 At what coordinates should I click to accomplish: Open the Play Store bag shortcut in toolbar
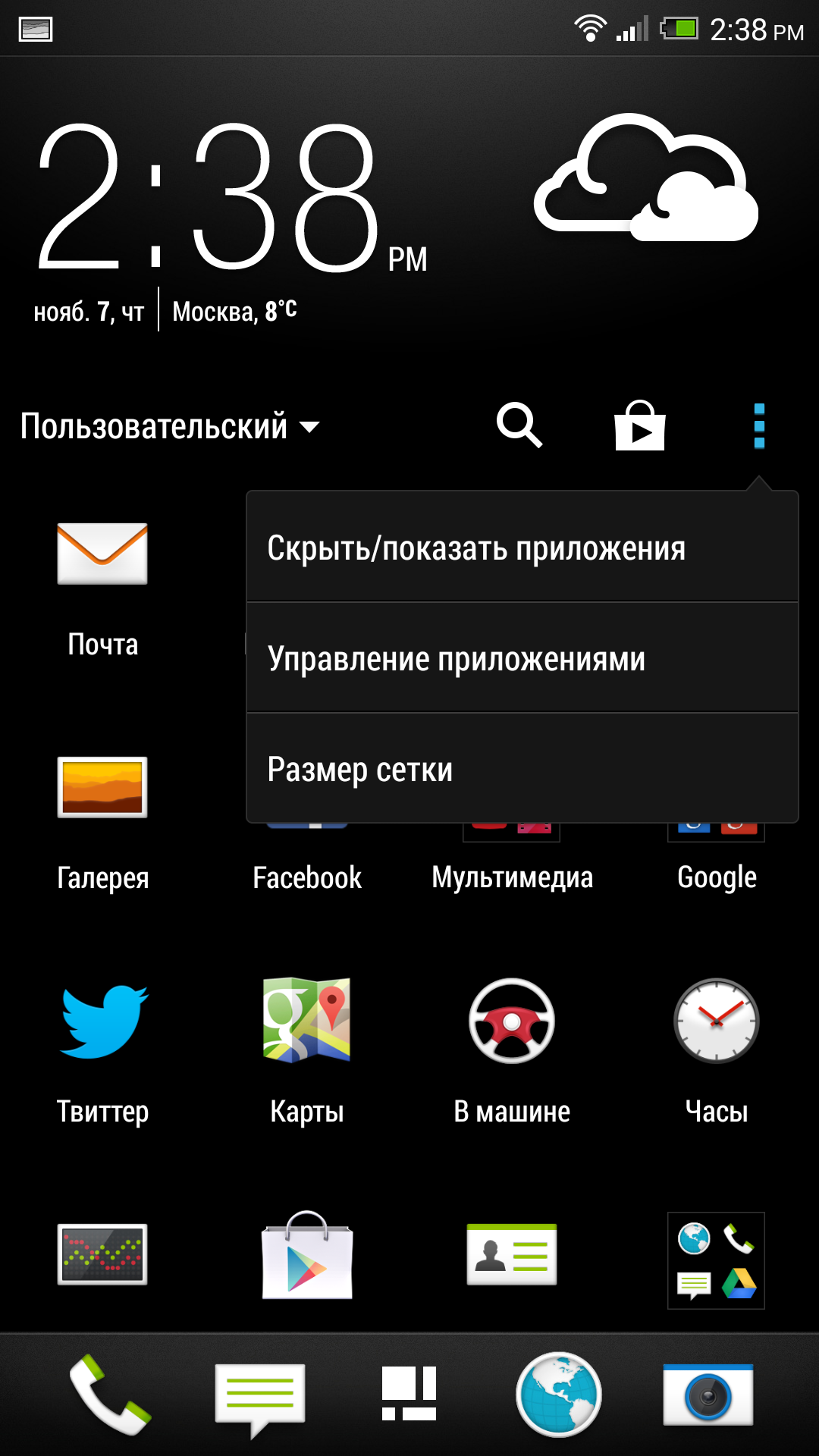[639, 425]
